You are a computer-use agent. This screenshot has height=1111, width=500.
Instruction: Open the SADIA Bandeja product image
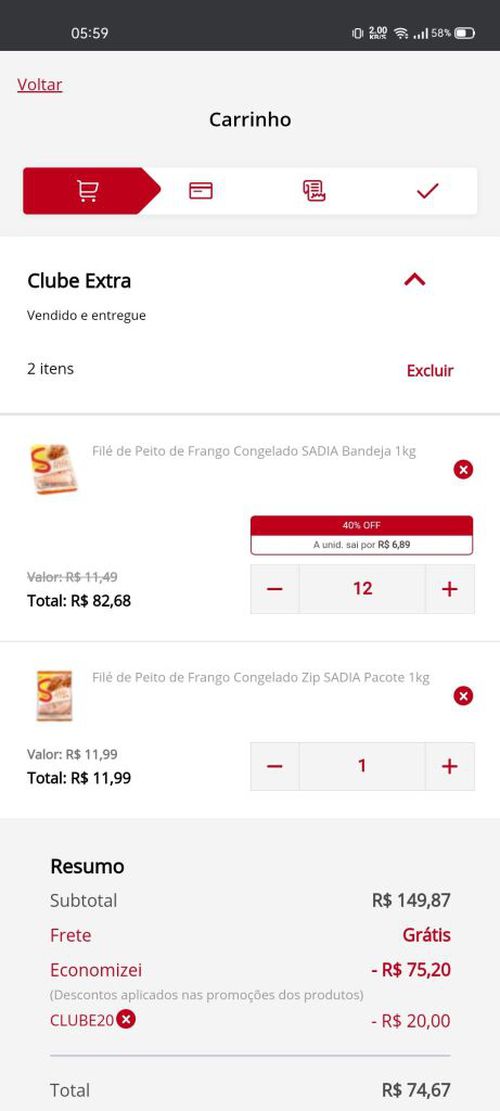coord(54,469)
